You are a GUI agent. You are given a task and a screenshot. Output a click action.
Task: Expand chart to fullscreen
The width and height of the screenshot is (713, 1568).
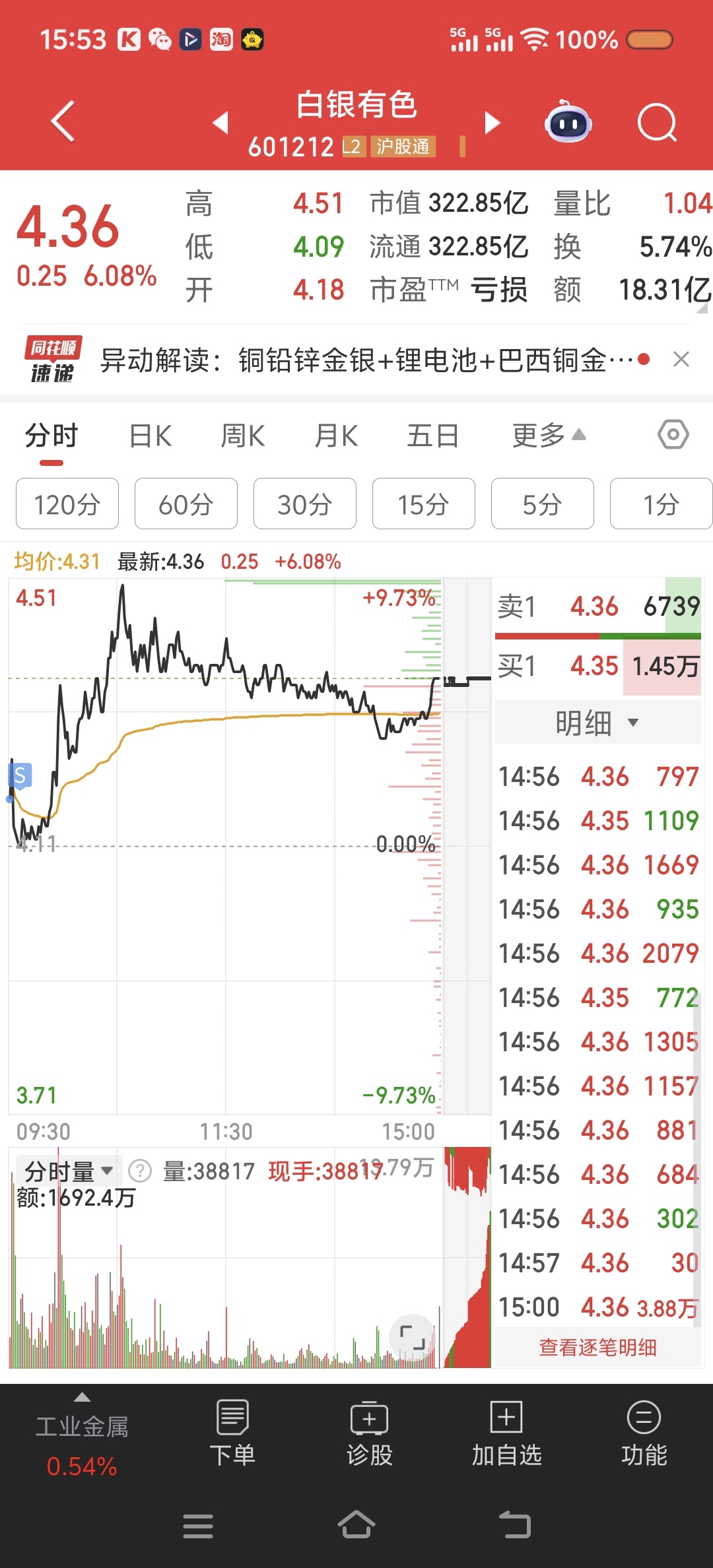(x=413, y=1336)
